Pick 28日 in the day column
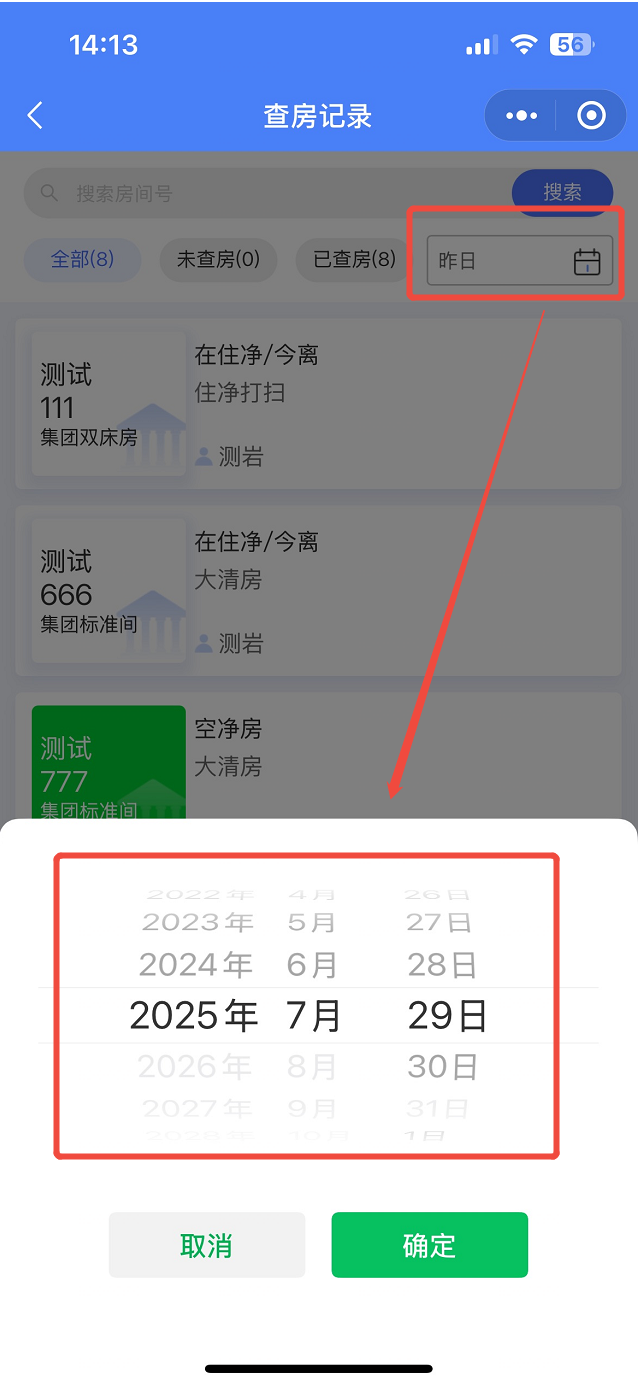Screen dimensions: 638x1376 (x=442, y=965)
